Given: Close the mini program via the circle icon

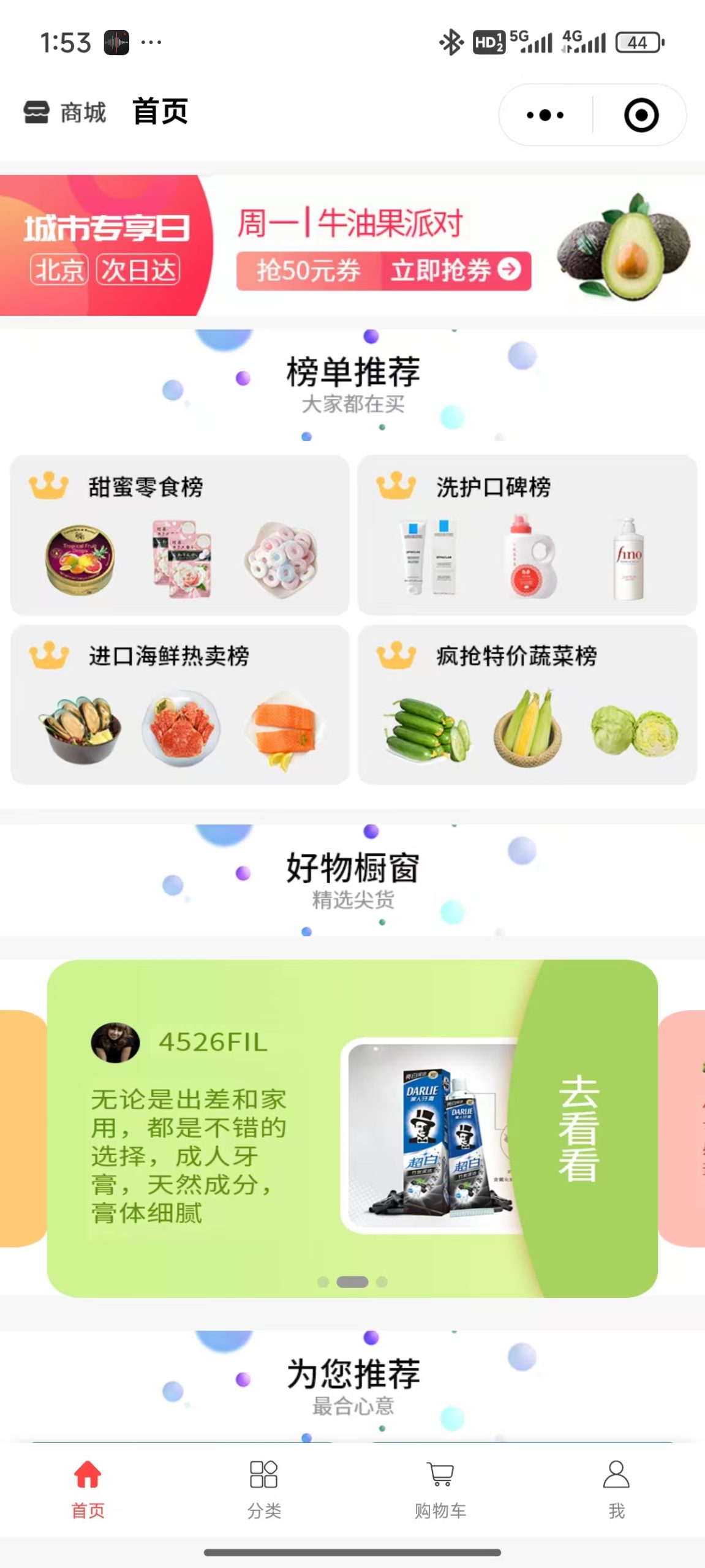Looking at the screenshot, I should coord(641,115).
